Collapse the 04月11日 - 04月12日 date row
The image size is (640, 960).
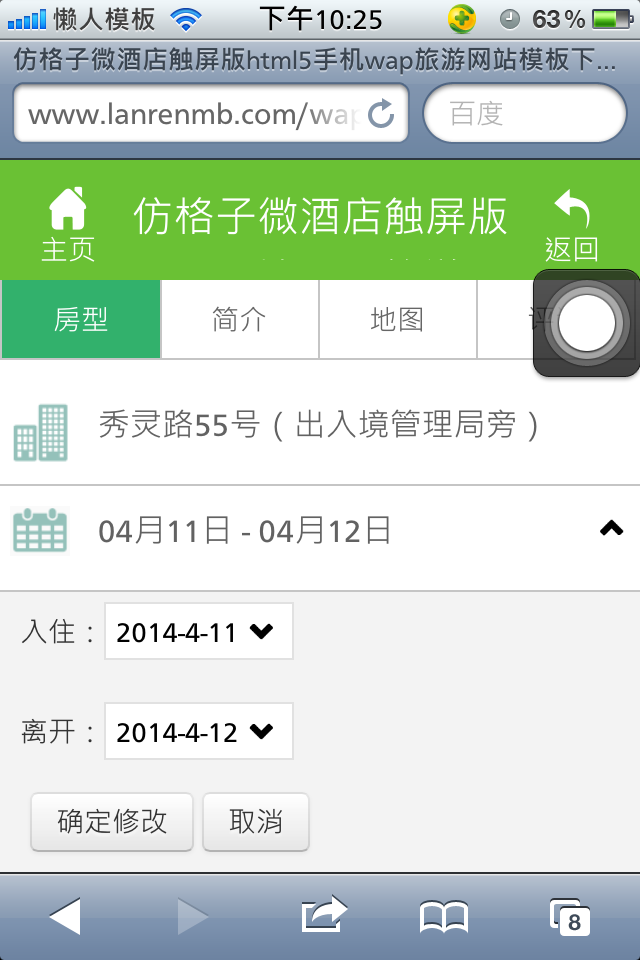(x=610, y=530)
